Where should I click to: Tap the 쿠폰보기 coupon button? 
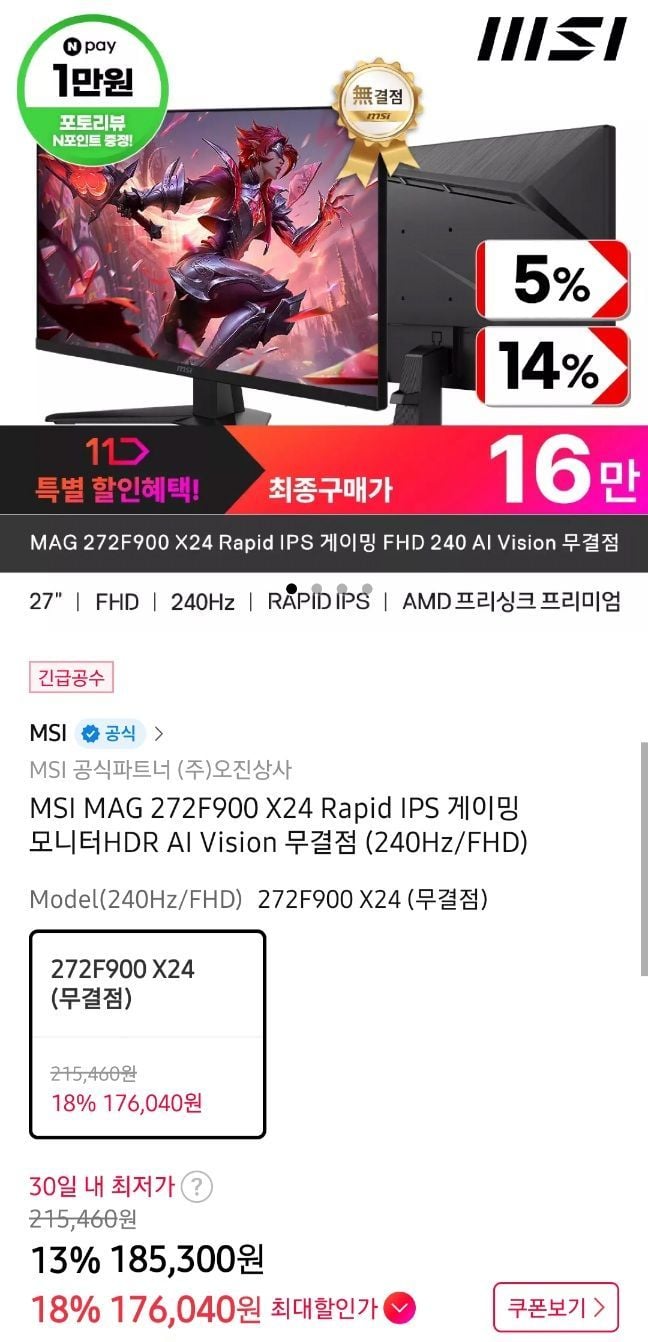[555, 1307]
